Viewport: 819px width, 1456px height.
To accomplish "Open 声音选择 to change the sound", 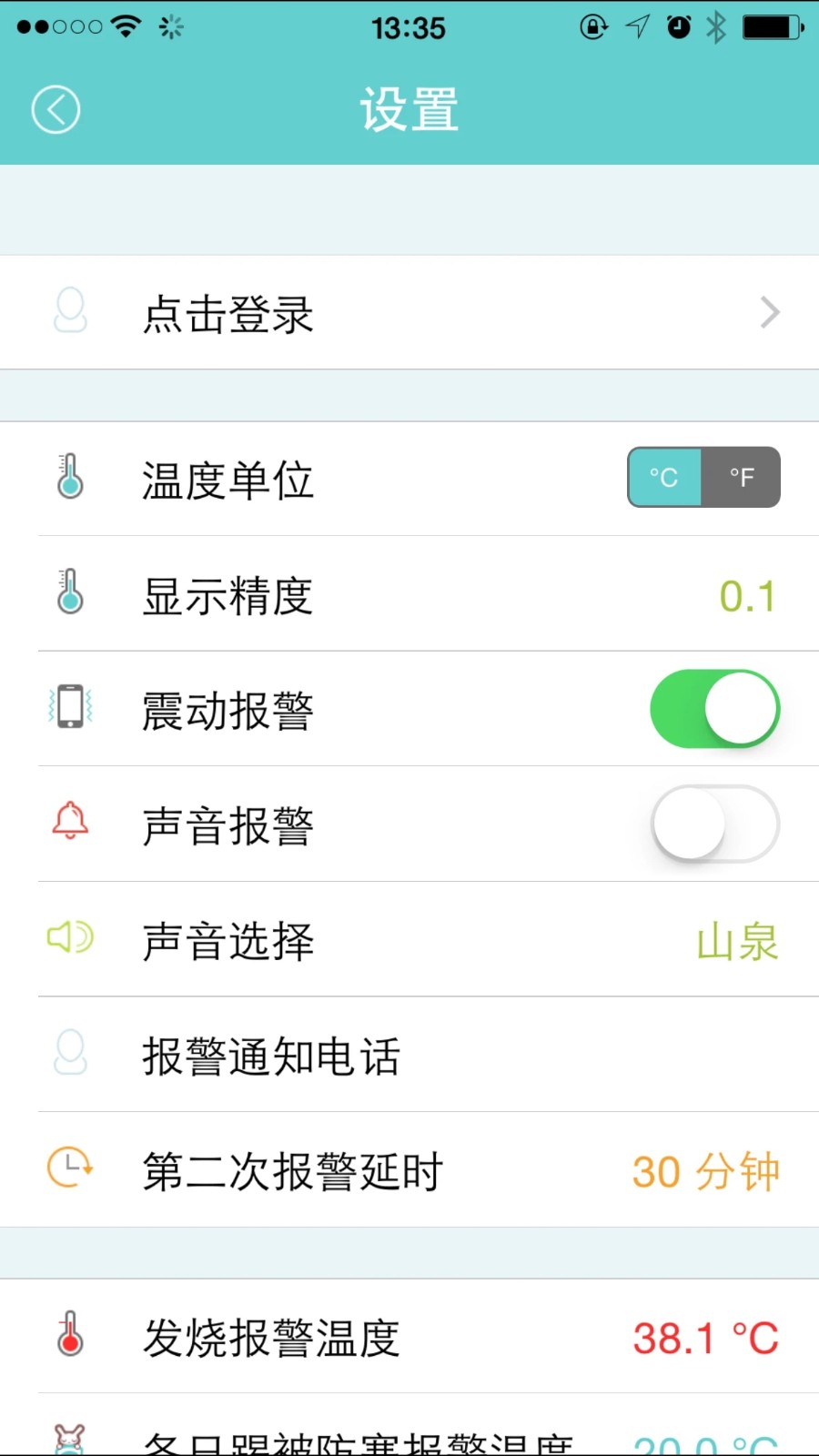I will tap(409, 940).
